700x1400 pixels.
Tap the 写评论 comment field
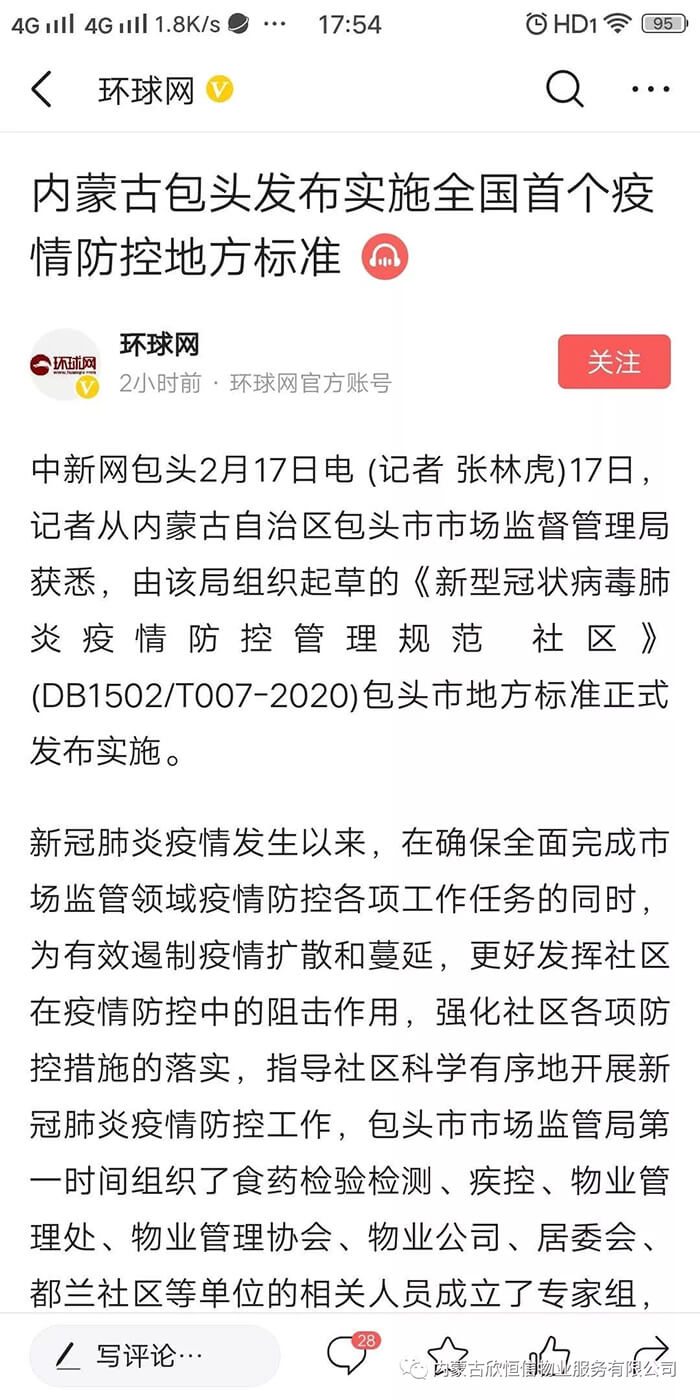click(155, 1357)
